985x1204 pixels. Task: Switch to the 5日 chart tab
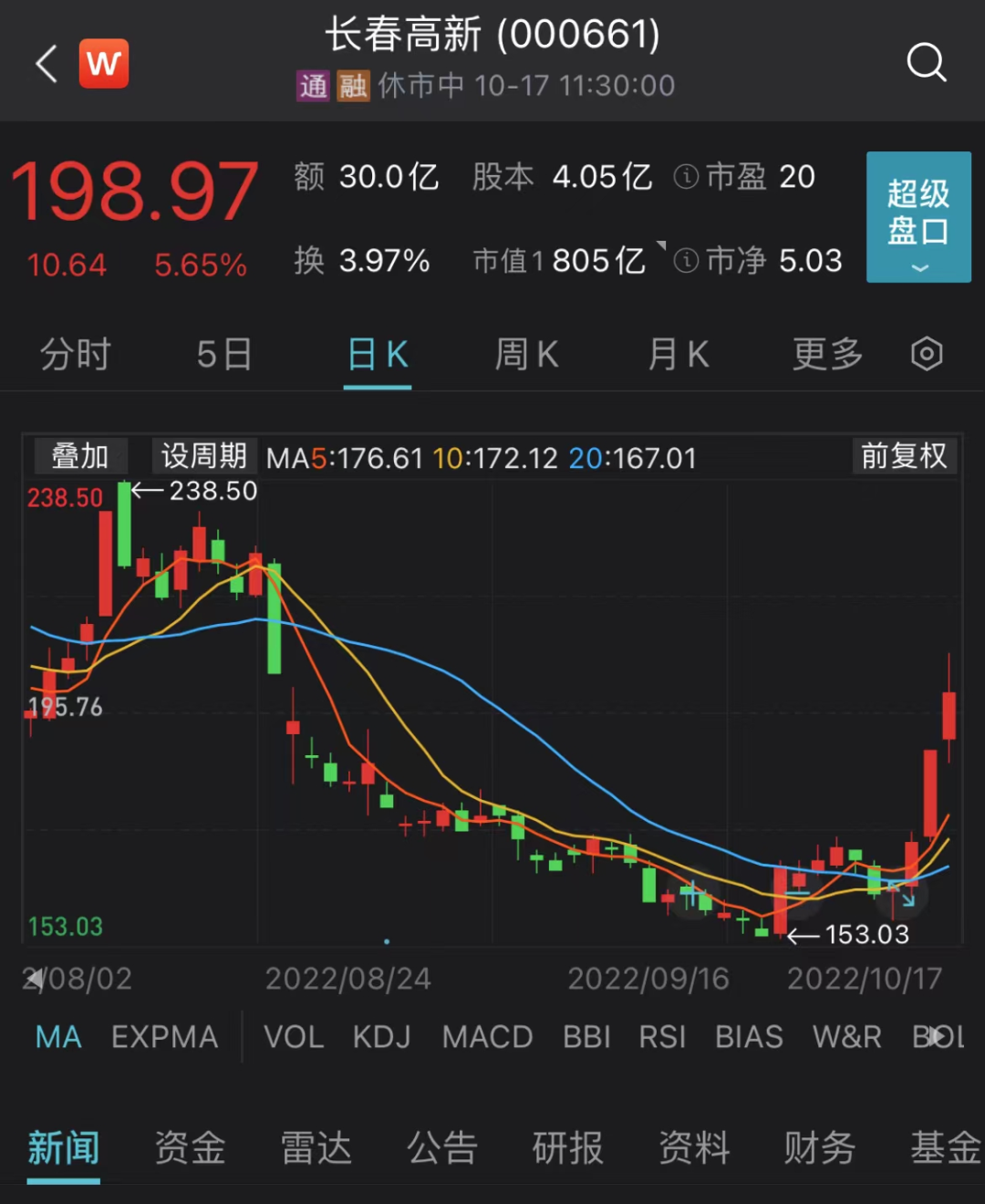coord(224,354)
